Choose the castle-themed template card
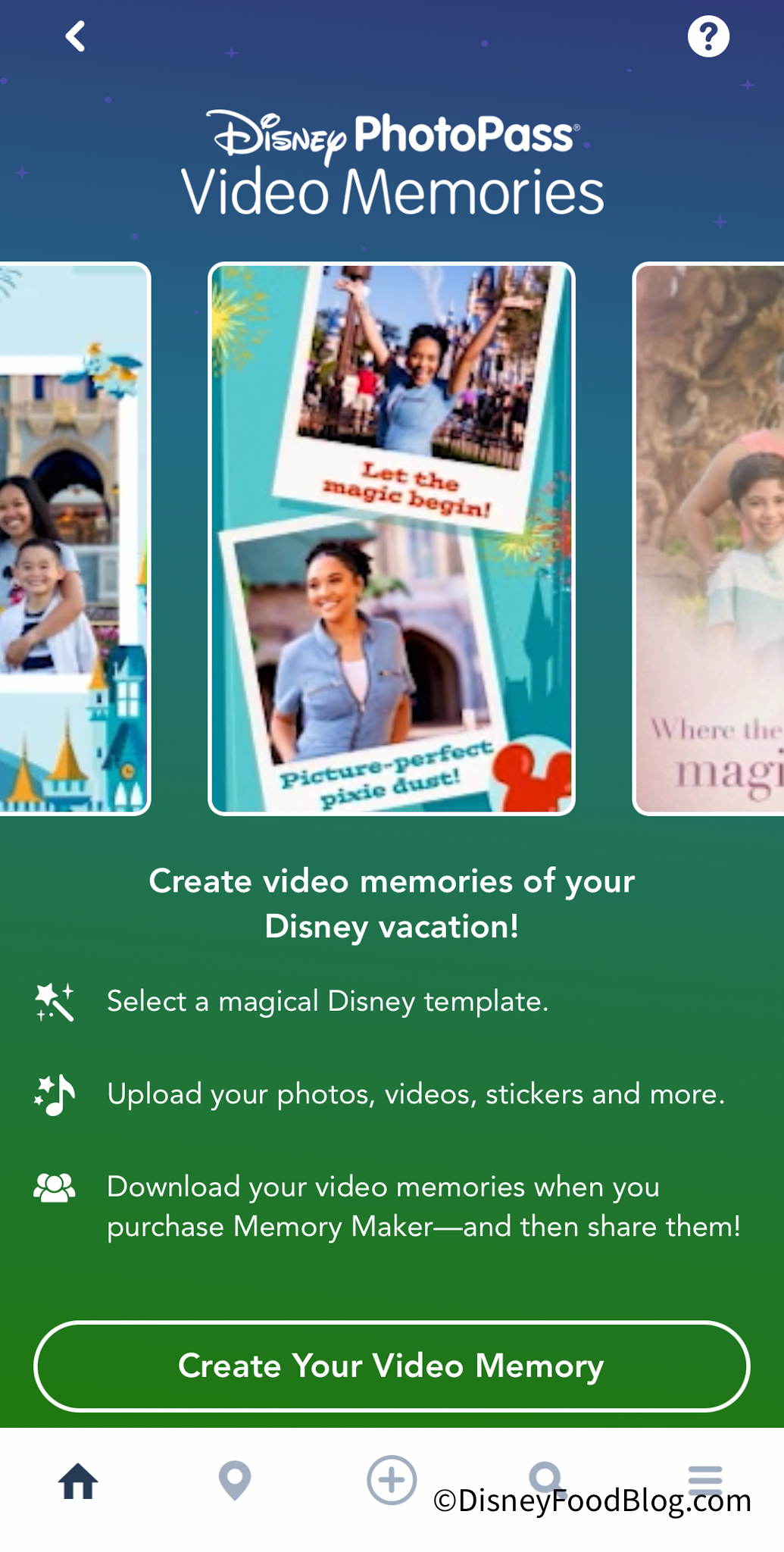Viewport: 784px width, 1552px height. [x=73, y=538]
